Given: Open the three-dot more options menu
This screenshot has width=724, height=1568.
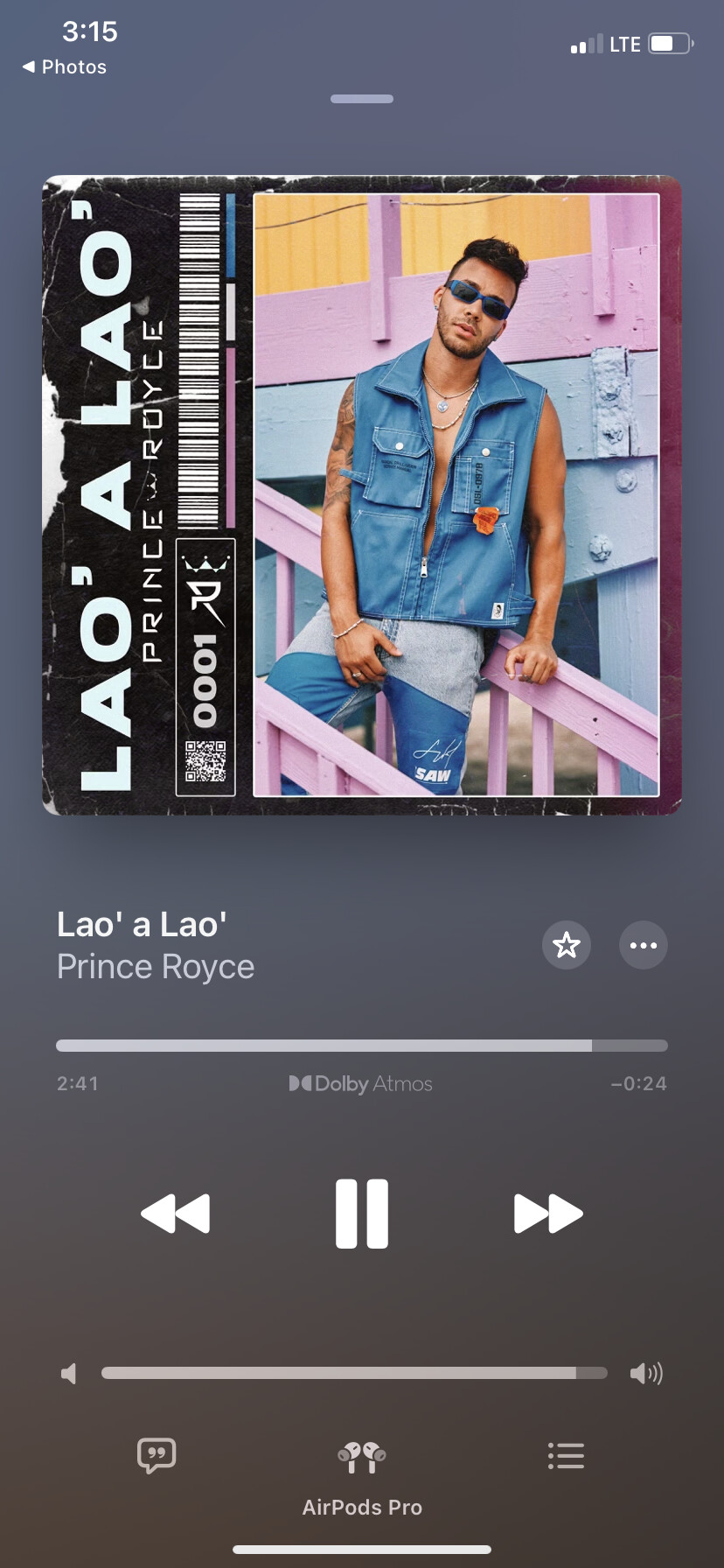Looking at the screenshot, I should click(x=644, y=945).
